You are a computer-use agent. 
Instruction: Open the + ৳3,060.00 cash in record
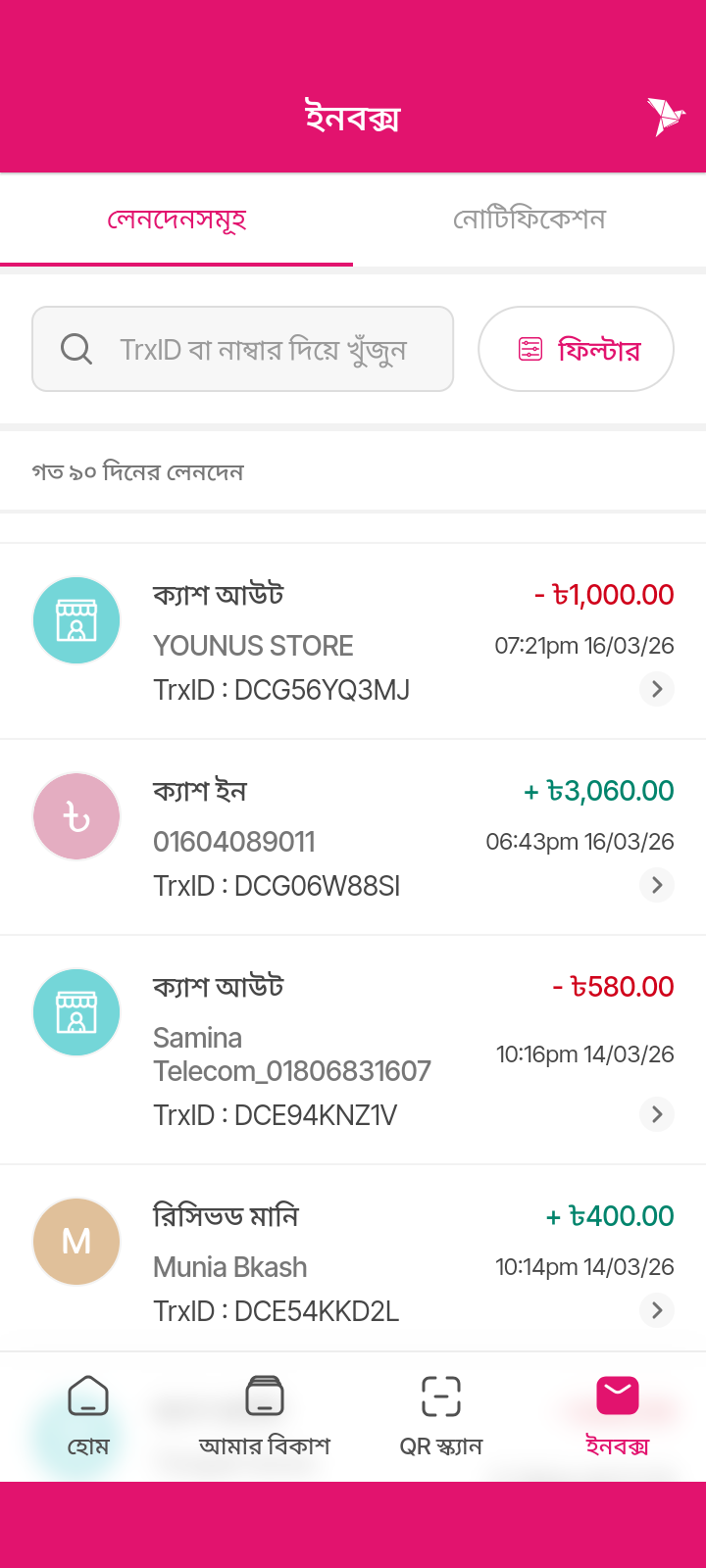pyautogui.click(x=600, y=791)
